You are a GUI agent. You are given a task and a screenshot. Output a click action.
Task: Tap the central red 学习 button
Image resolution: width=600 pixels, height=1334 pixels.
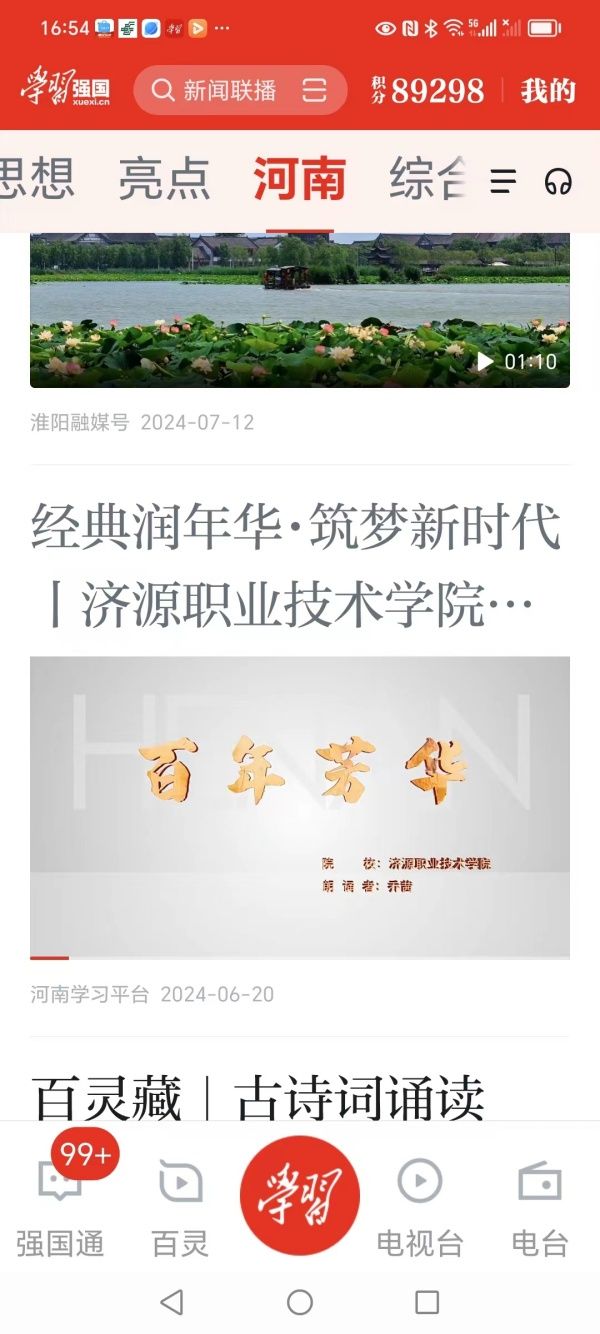(300, 1195)
